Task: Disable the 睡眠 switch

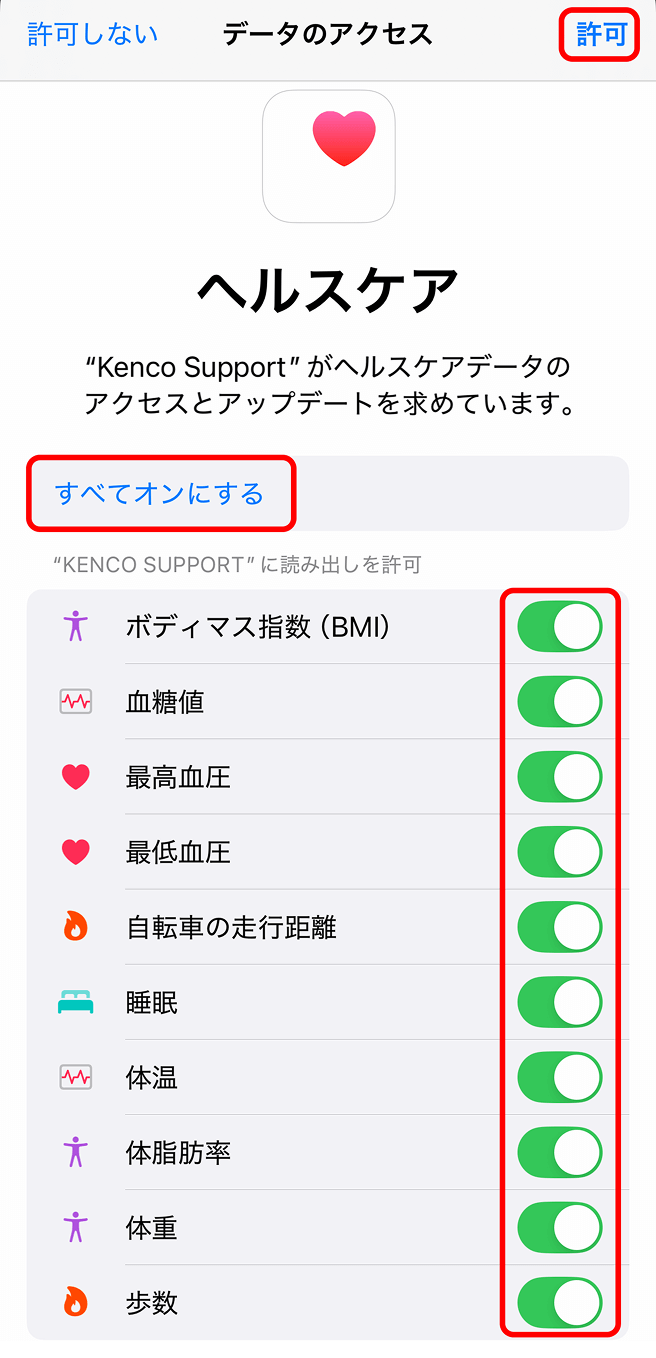Action: click(x=560, y=1002)
